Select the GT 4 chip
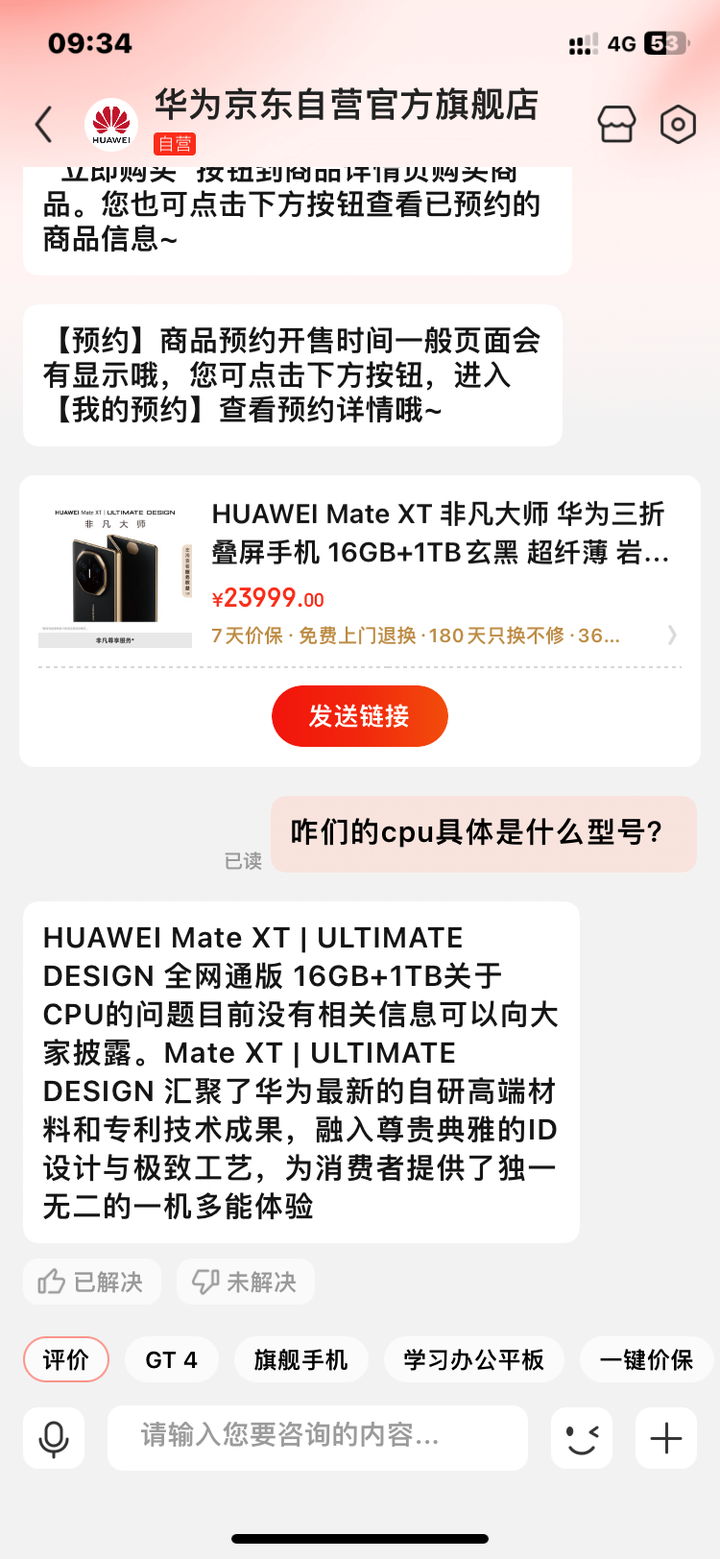 [171, 1360]
